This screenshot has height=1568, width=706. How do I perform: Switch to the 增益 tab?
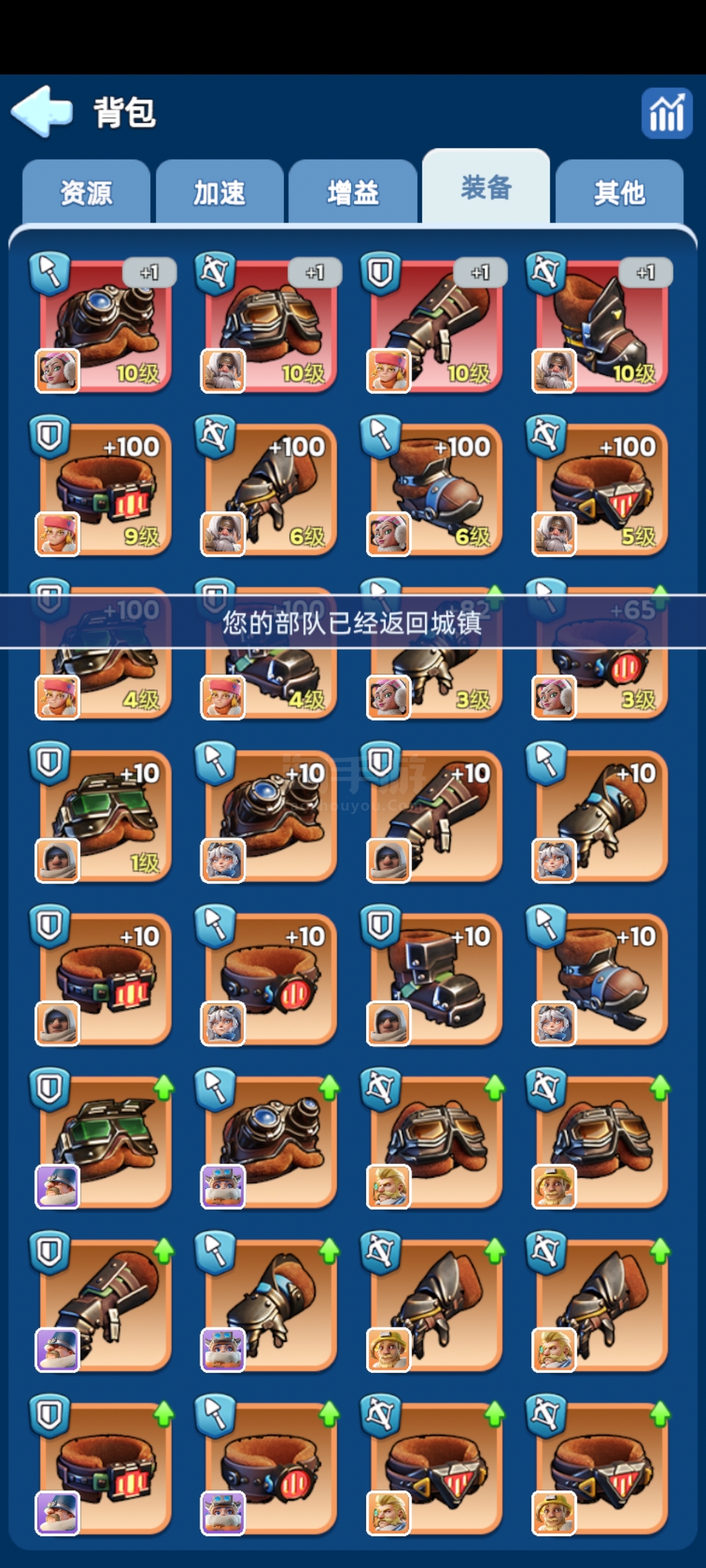352,192
